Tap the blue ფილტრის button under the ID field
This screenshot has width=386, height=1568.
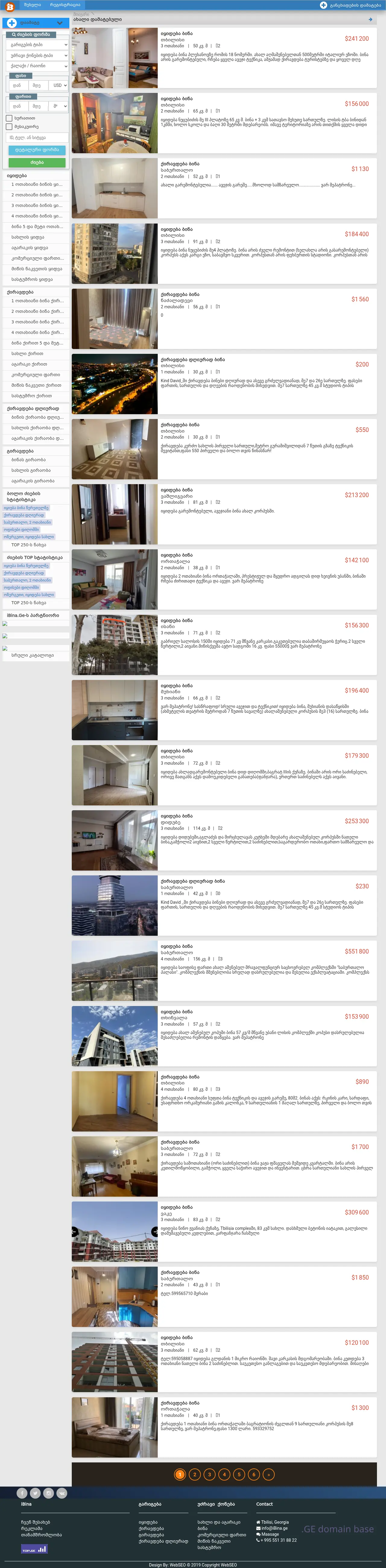(x=36, y=150)
